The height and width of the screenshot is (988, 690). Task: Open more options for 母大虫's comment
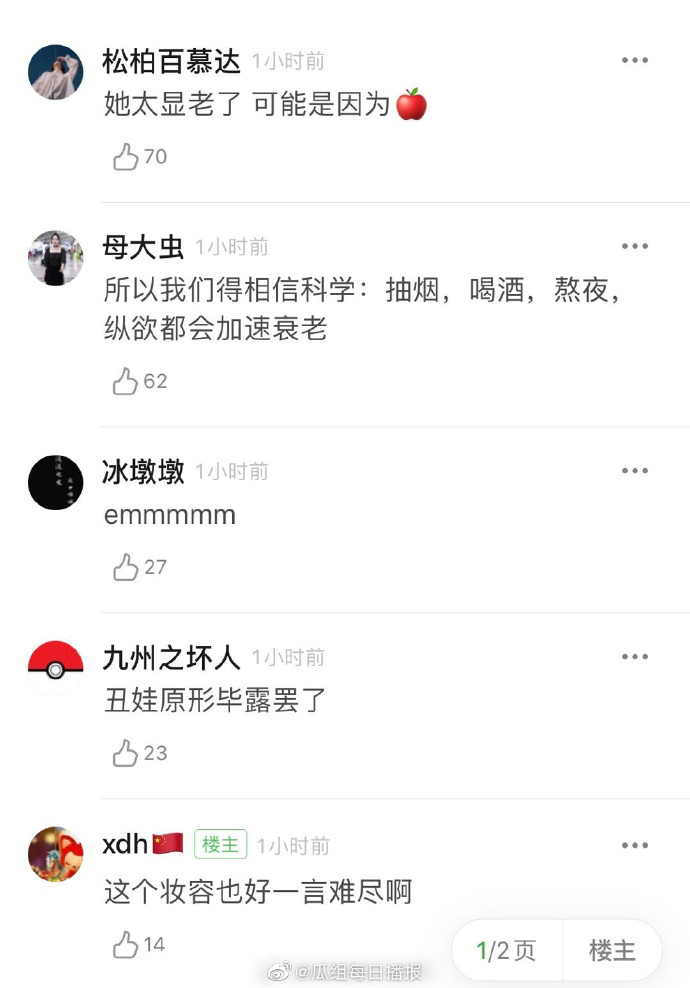pyautogui.click(x=635, y=247)
